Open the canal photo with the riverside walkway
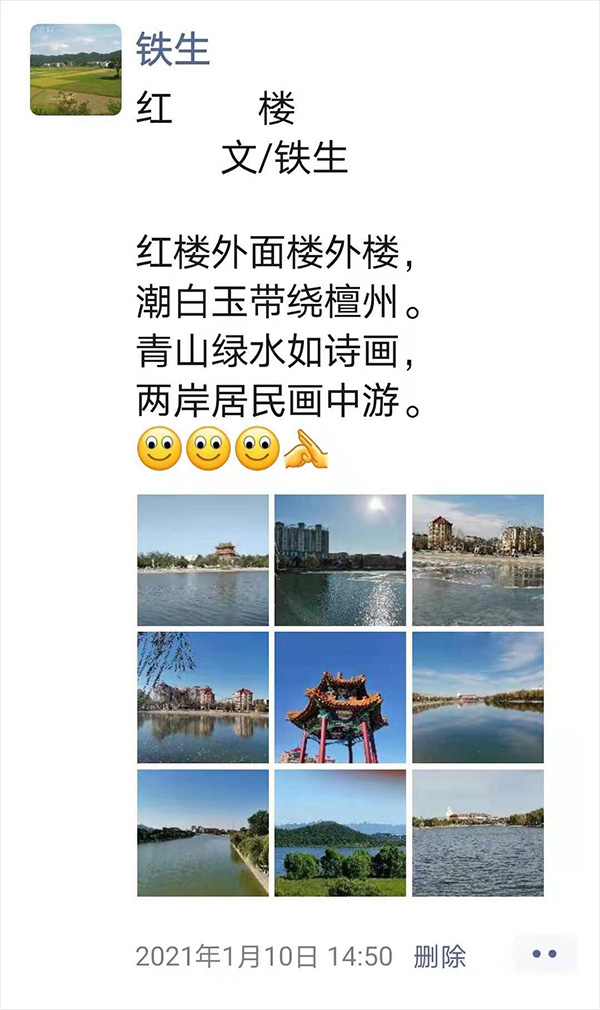600x1010 pixels. [x=203, y=832]
